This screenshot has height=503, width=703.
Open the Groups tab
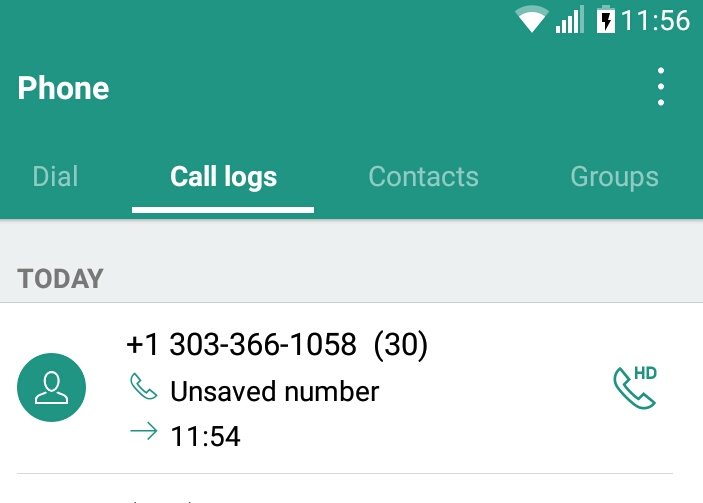(x=614, y=177)
